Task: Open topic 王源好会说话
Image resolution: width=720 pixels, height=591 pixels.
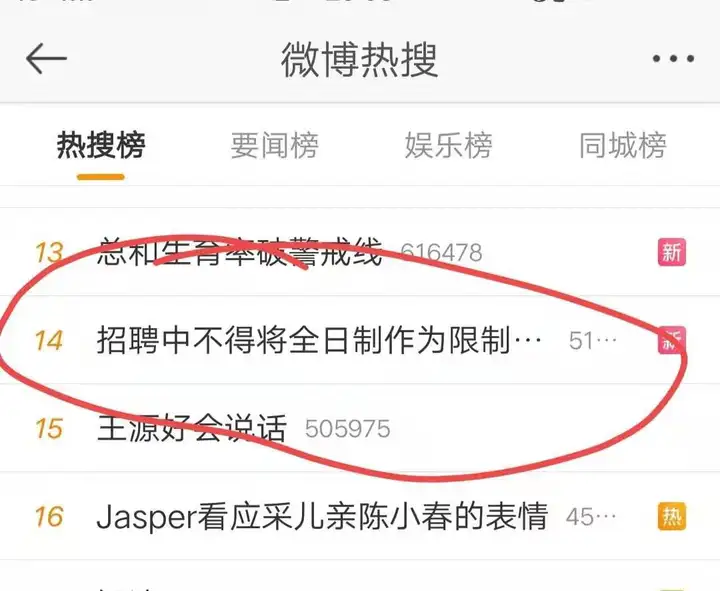Action: click(192, 429)
